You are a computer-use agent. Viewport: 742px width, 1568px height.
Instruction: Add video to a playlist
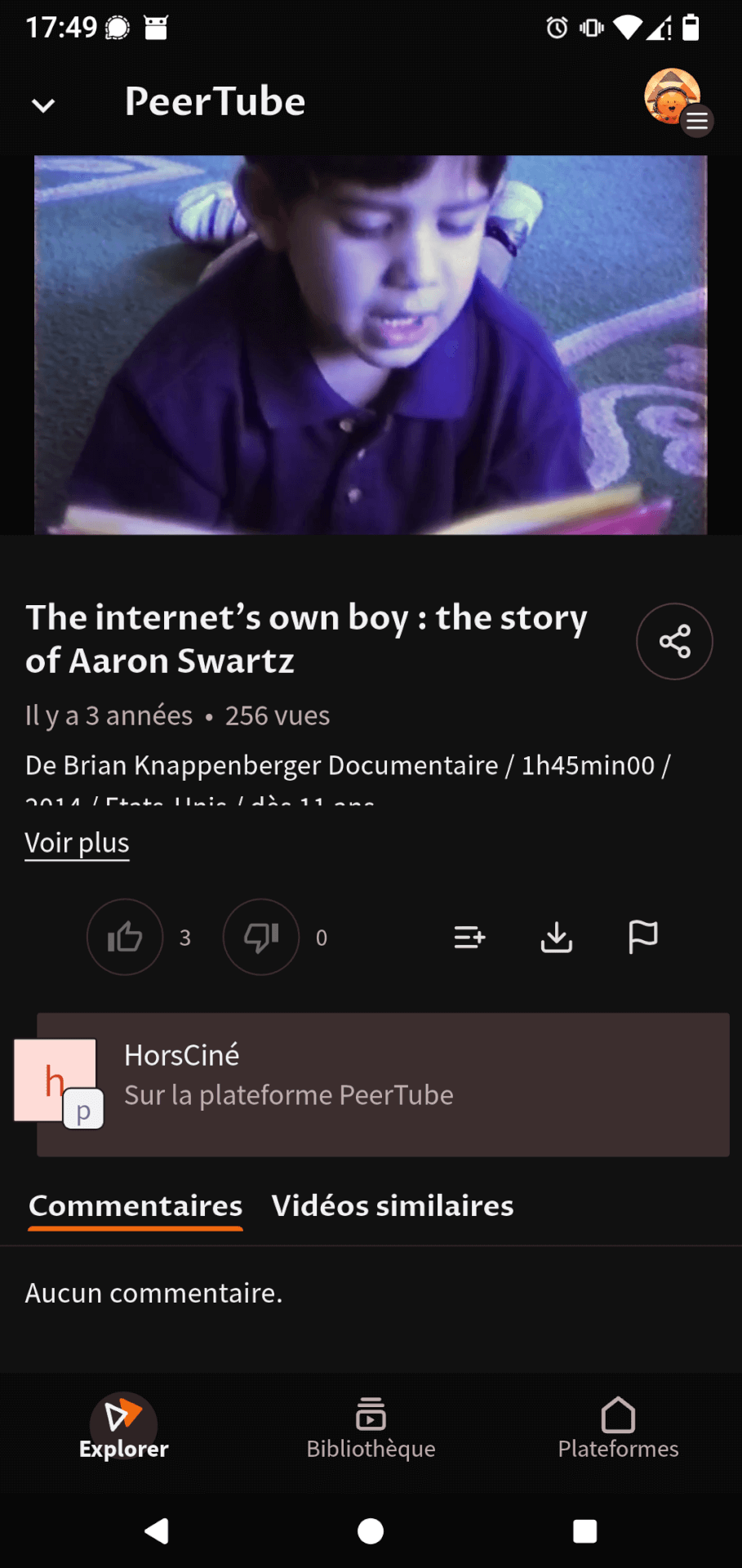click(469, 937)
